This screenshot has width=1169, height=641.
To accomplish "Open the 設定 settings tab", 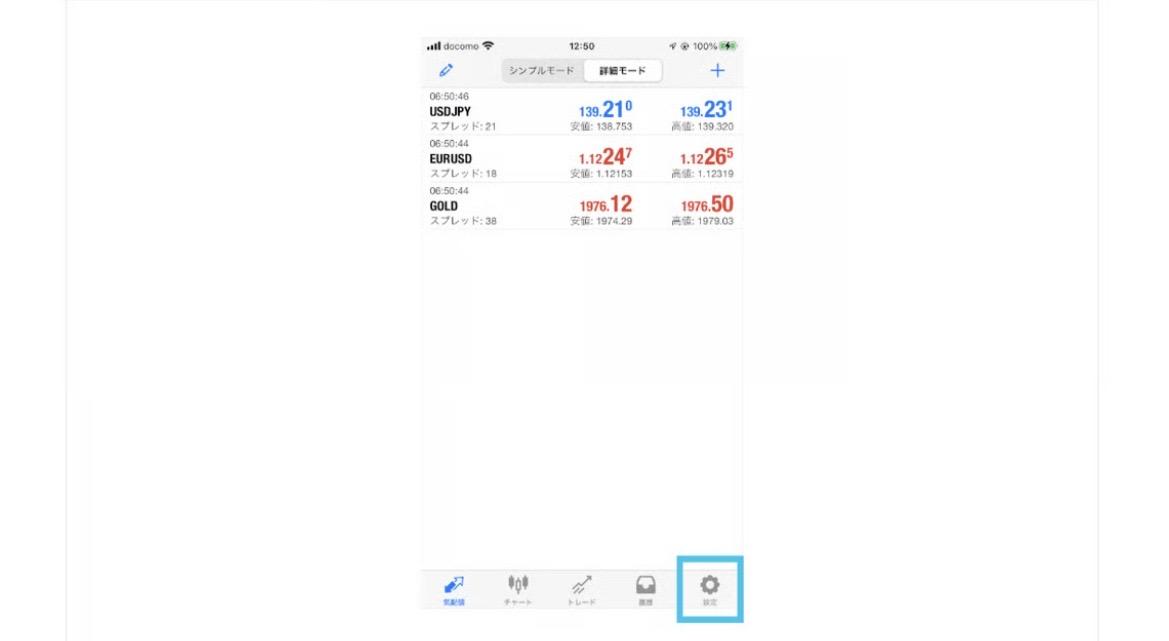I will [x=710, y=590].
